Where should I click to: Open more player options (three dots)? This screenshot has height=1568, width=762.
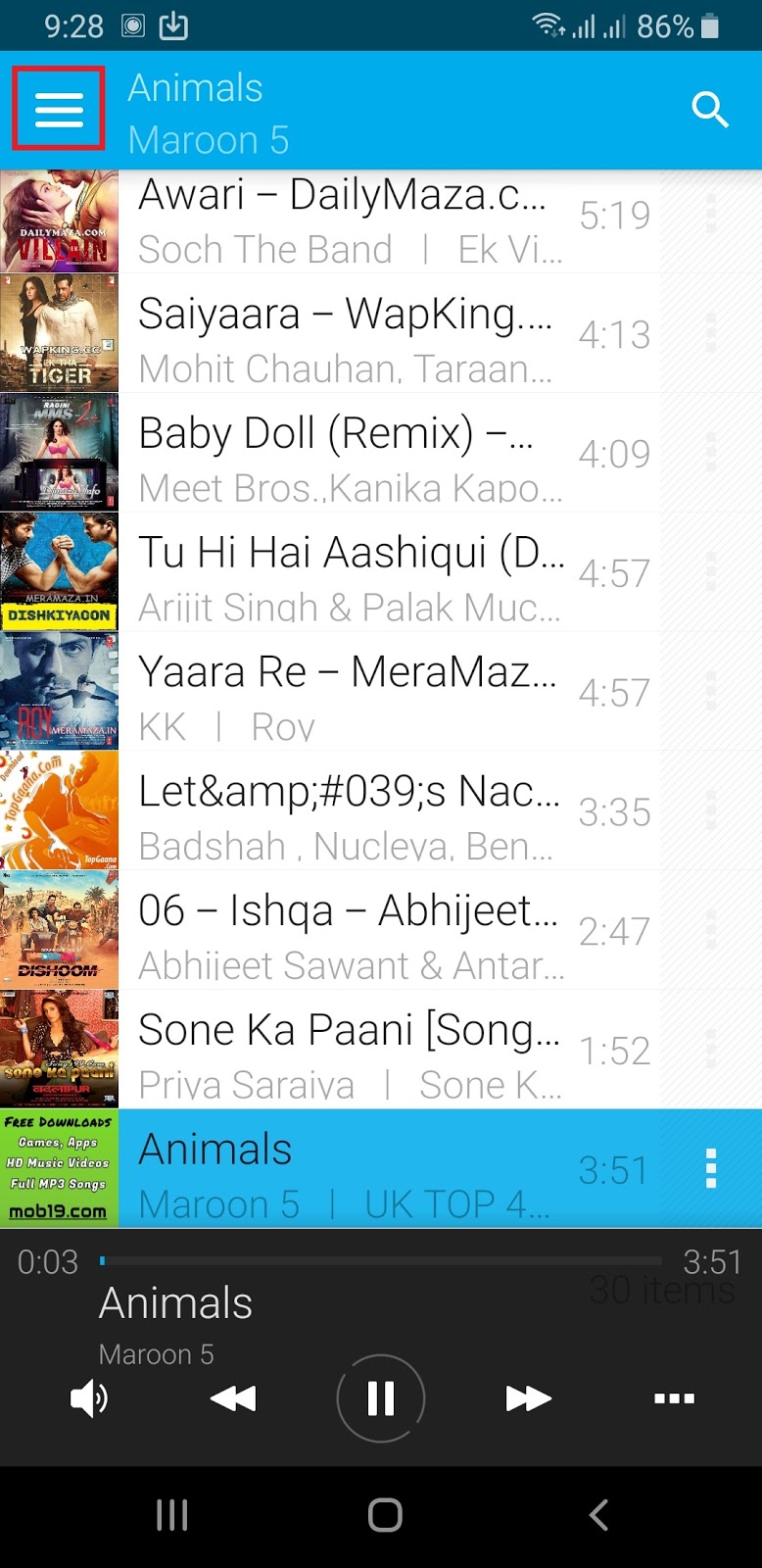(674, 1398)
